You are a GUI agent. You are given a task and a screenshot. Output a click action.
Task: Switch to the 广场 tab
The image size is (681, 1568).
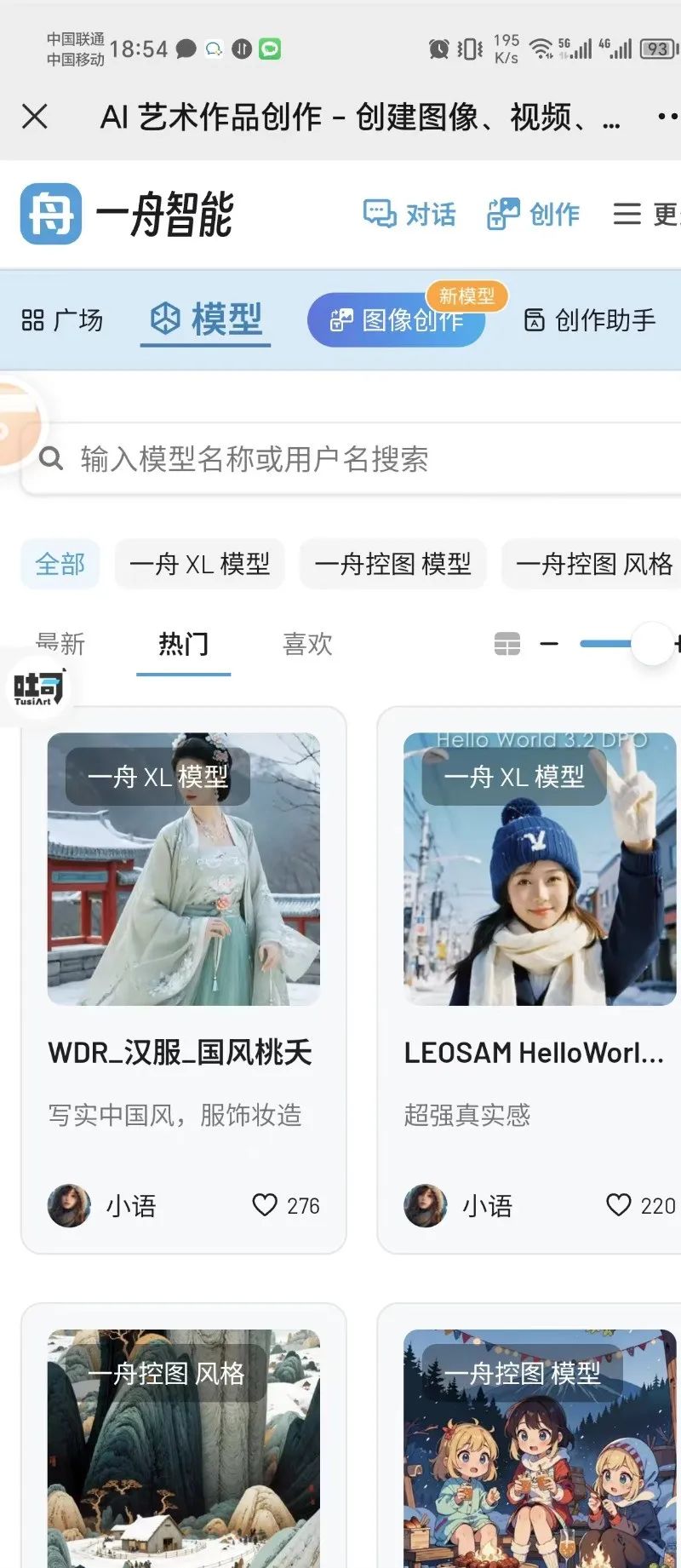coord(62,320)
